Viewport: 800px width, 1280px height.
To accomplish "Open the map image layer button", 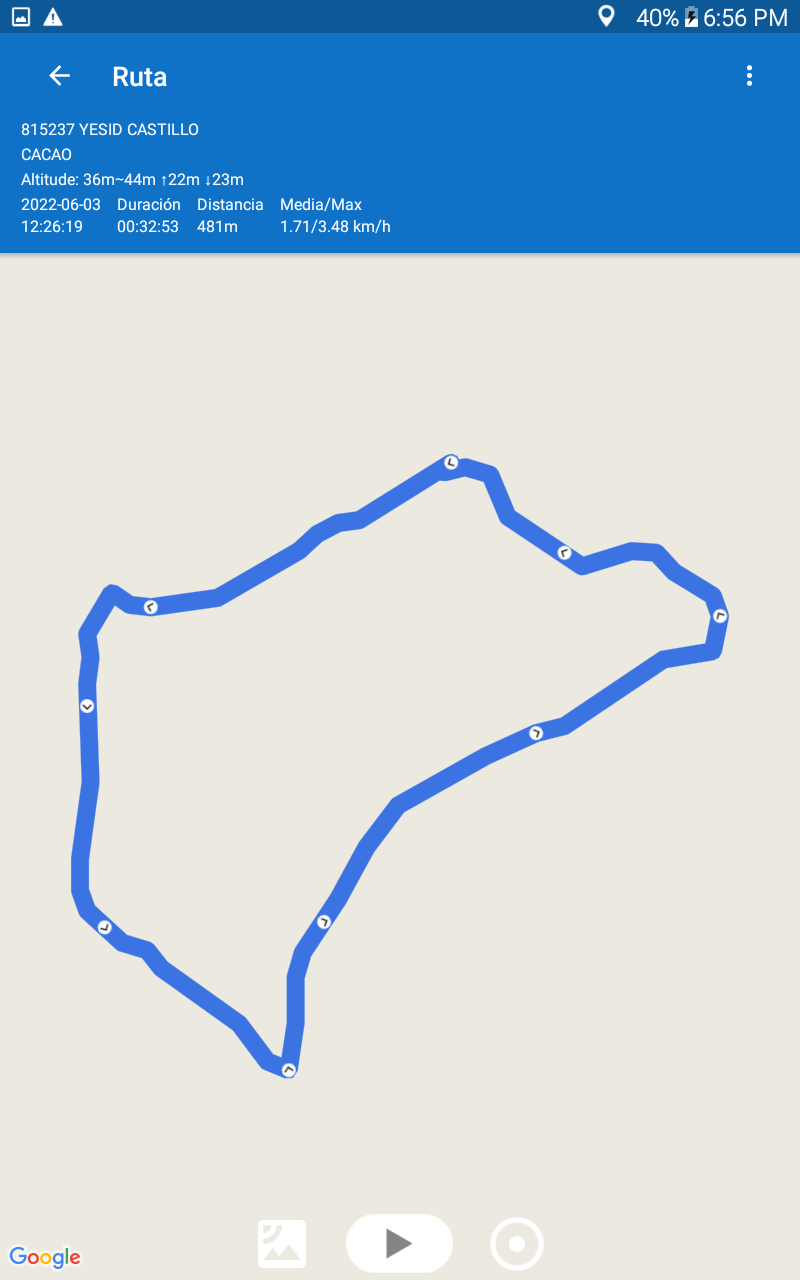I will [x=282, y=1244].
